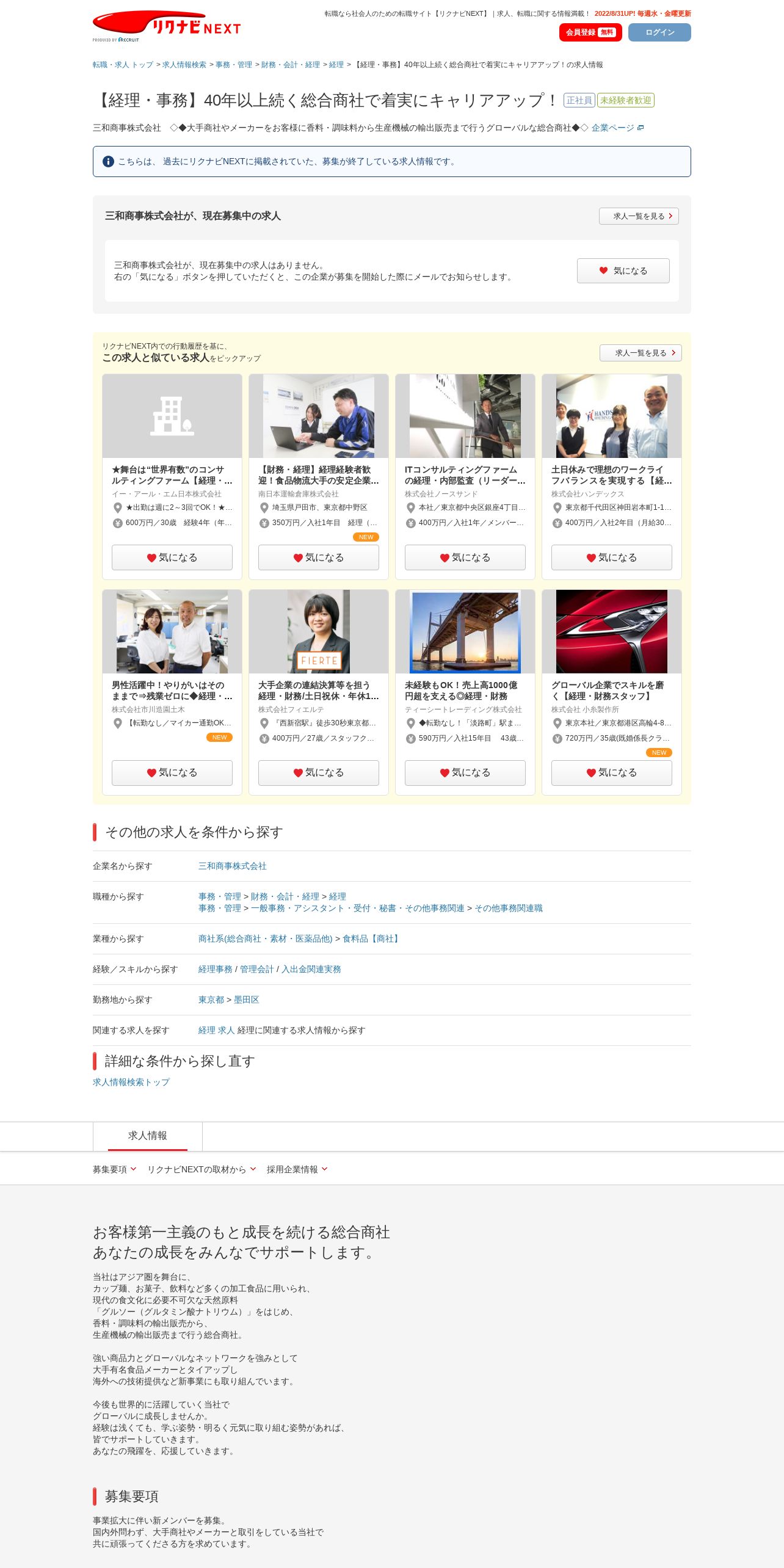Tap 気になる on the 株式会社ハンデックス card

[x=612, y=557]
